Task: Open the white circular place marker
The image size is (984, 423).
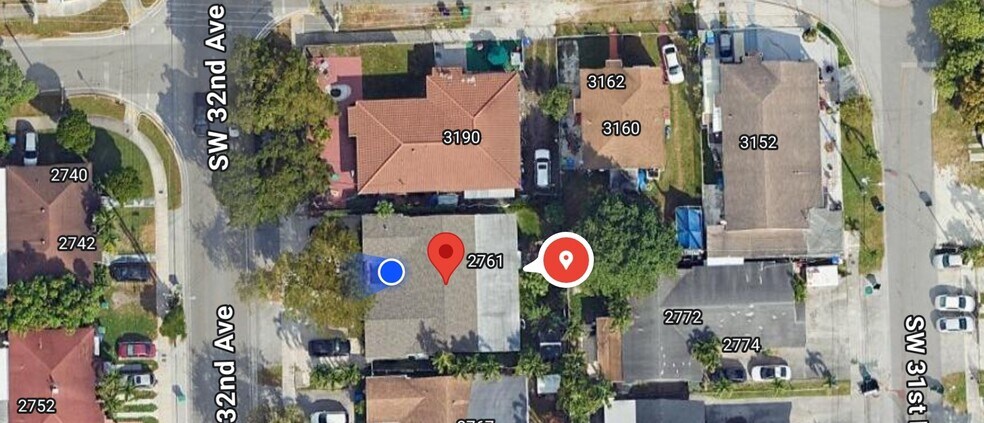Action: [565, 261]
